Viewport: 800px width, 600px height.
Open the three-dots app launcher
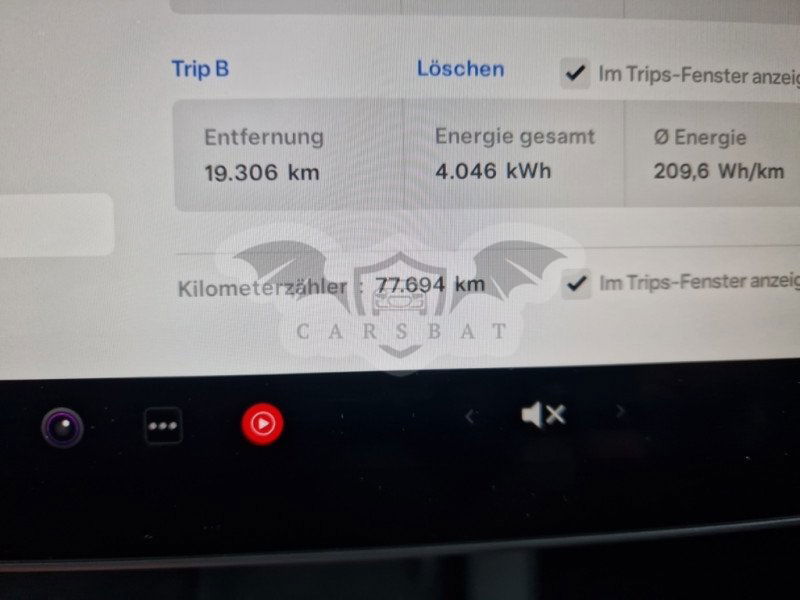point(163,425)
